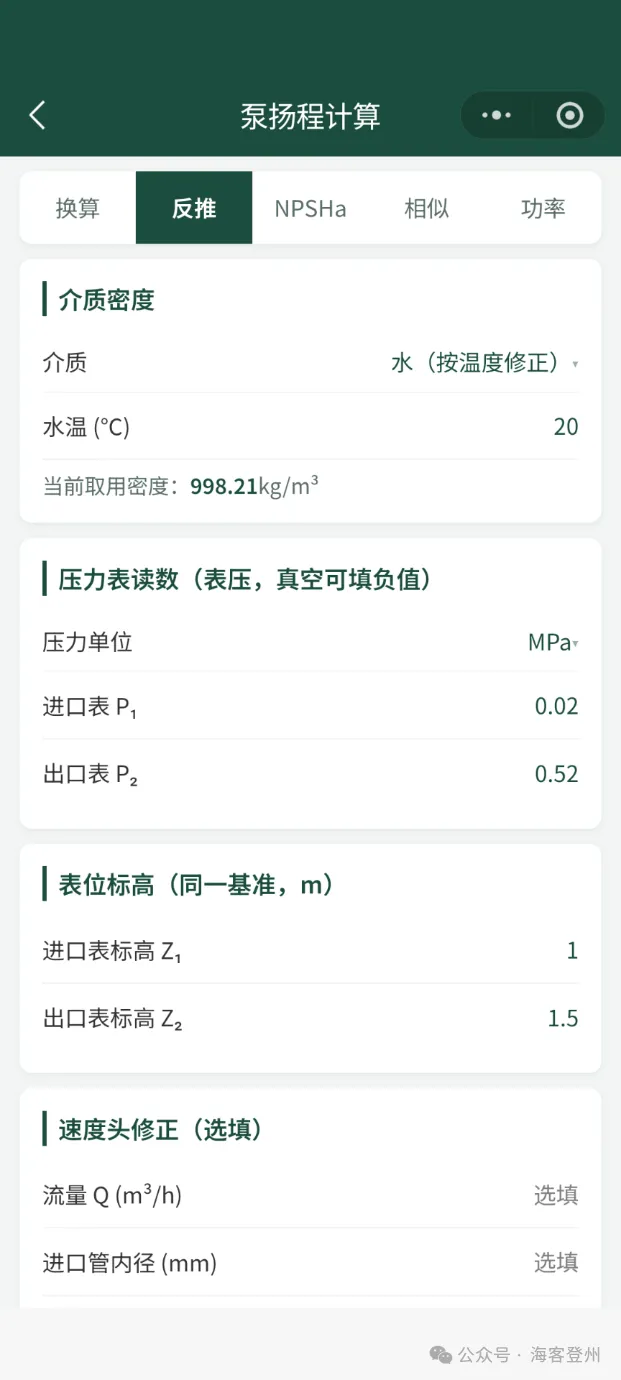Open the mini program three-dot menu
Image resolution: width=621 pixels, height=1380 pixels.
click(496, 115)
